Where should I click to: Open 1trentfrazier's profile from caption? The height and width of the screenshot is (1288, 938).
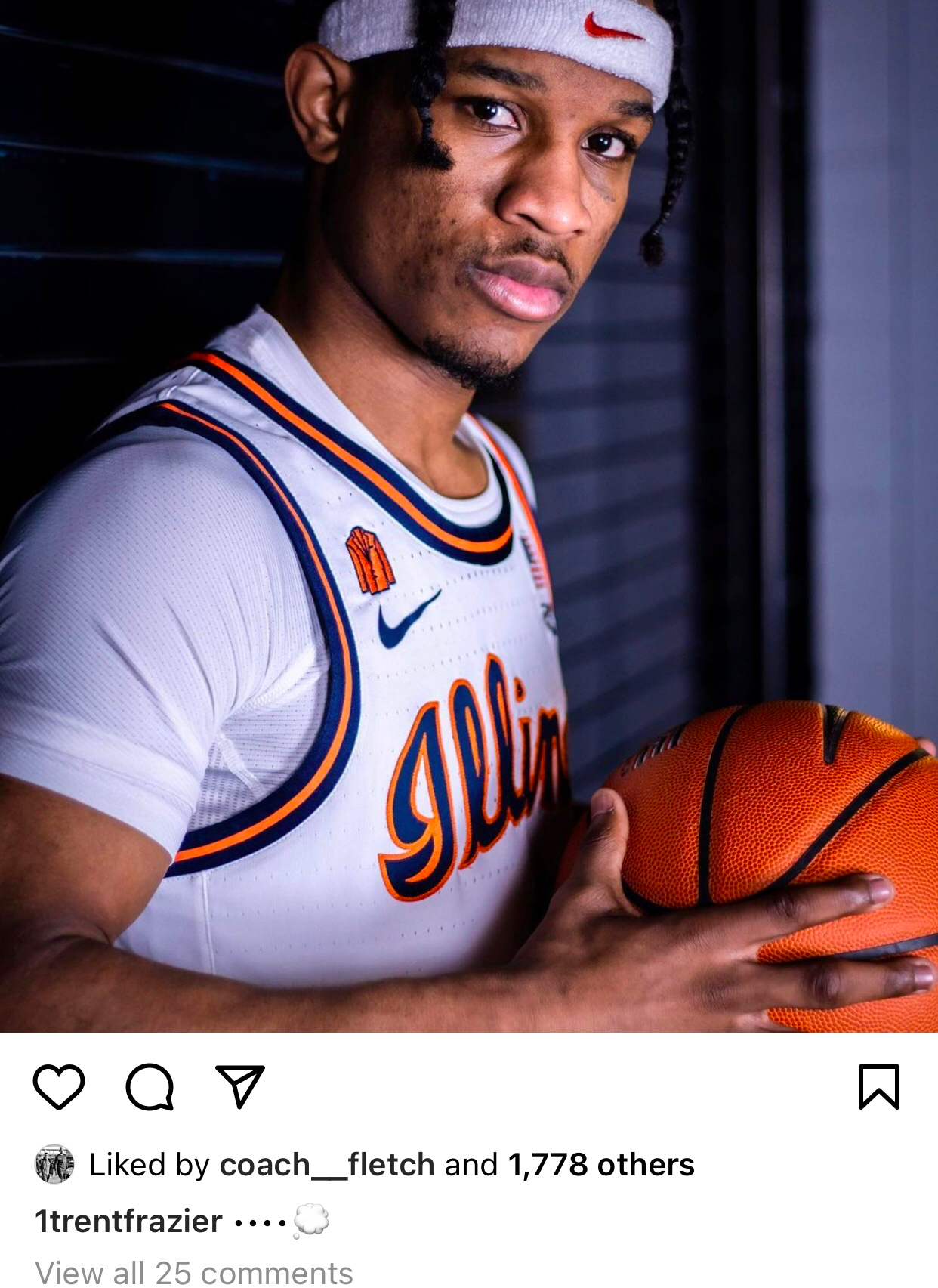click(128, 1221)
